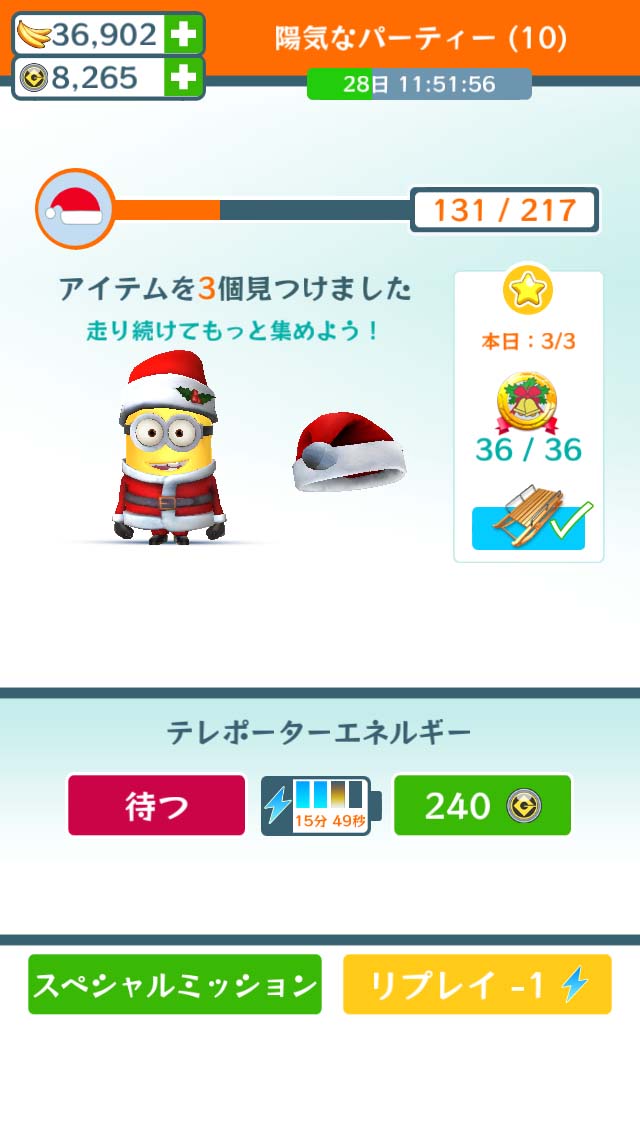Refill energy for 240 tokens
The height and width of the screenshot is (1136, 640).
point(482,805)
